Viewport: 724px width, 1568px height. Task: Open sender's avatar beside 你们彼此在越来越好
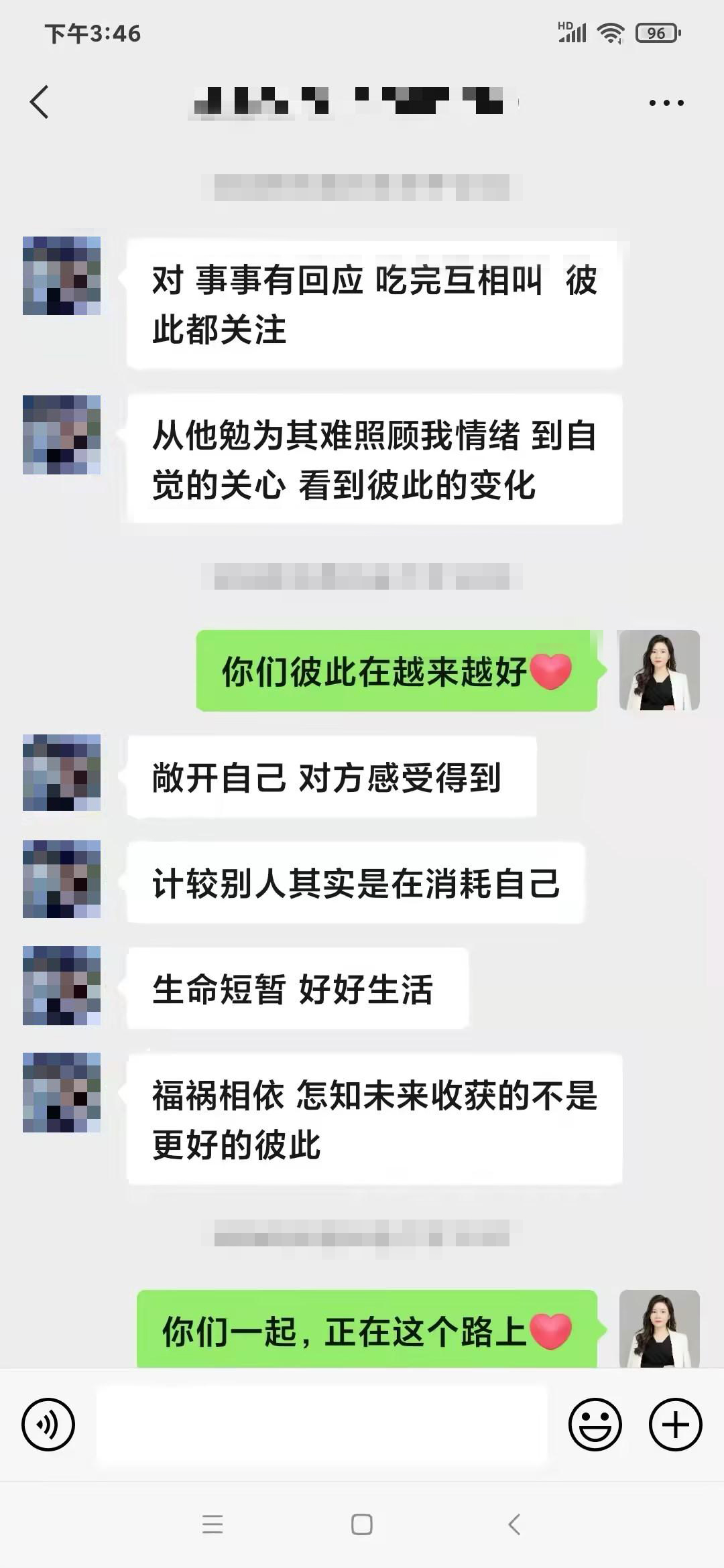(x=659, y=670)
